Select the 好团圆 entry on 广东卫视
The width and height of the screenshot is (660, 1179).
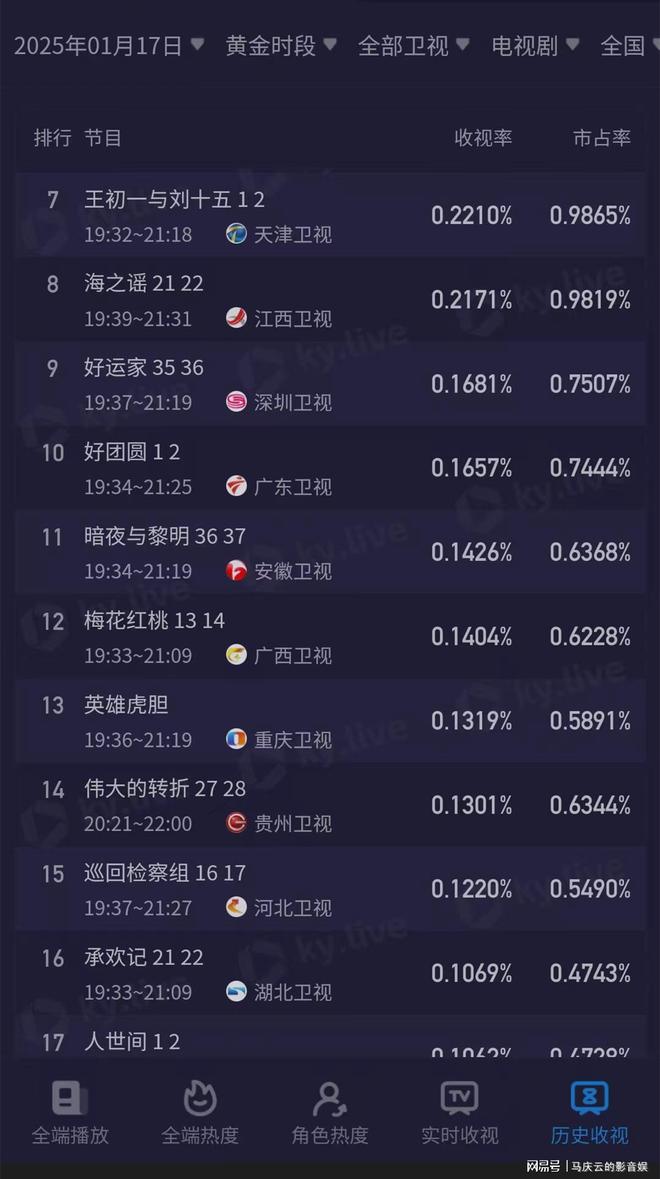coord(330,468)
